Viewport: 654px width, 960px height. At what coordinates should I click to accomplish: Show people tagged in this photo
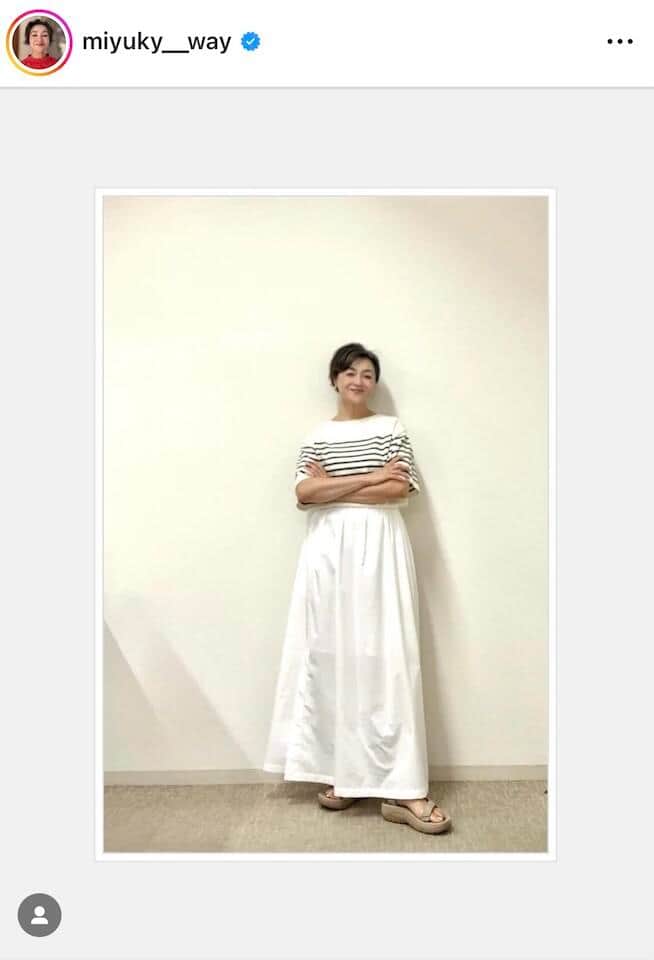click(39, 914)
